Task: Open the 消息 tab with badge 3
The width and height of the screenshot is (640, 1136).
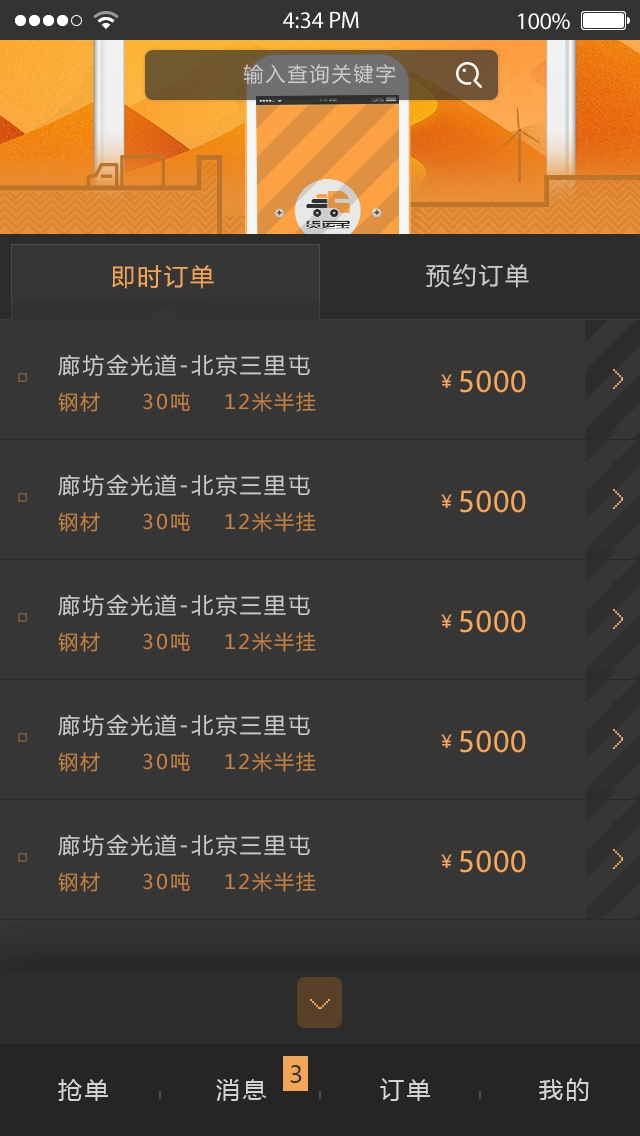Action: (242, 1091)
